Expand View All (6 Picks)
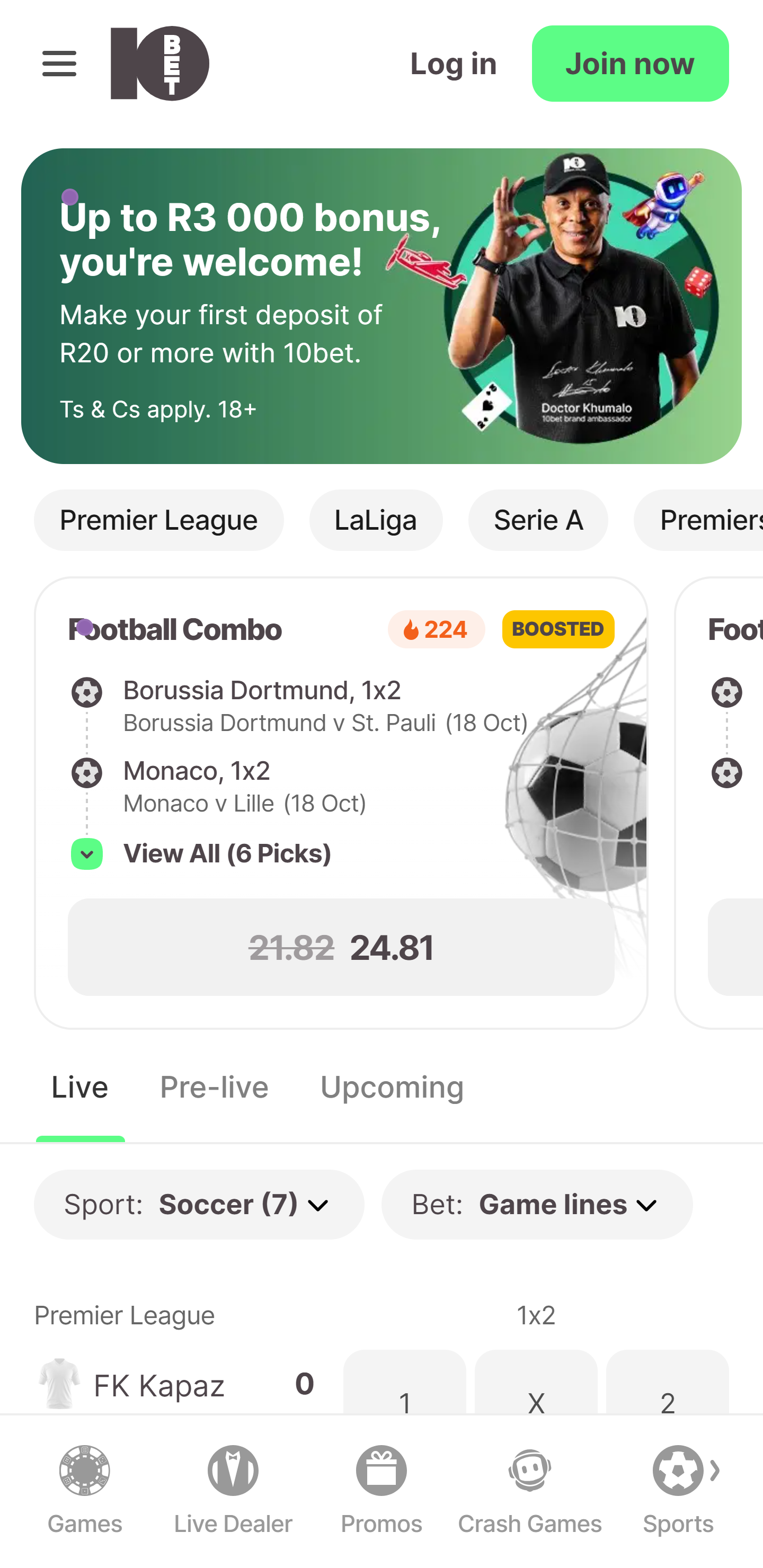The width and height of the screenshot is (763, 1568). click(x=227, y=853)
